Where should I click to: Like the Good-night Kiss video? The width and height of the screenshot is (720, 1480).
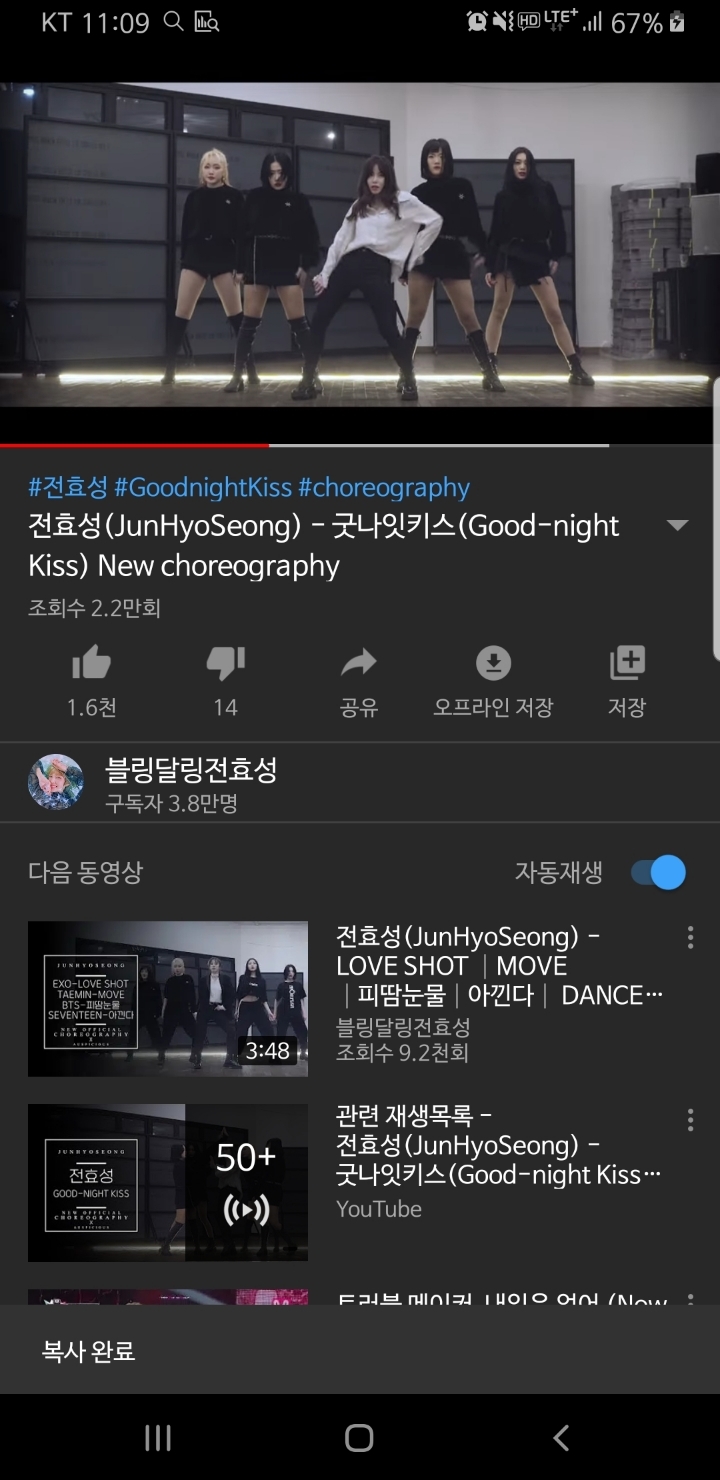pyautogui.click(x=91, y=664)
